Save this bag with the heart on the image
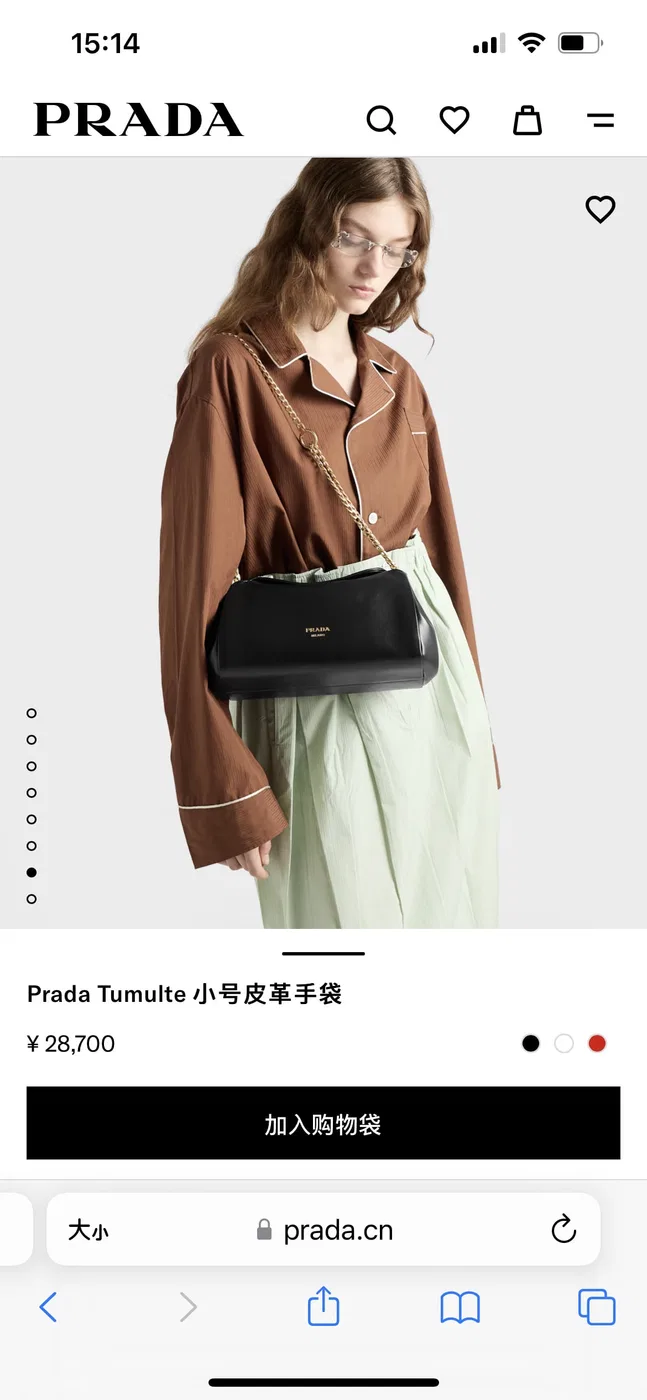This screenshot has height=1400, width=647. (x=600, y=209)
